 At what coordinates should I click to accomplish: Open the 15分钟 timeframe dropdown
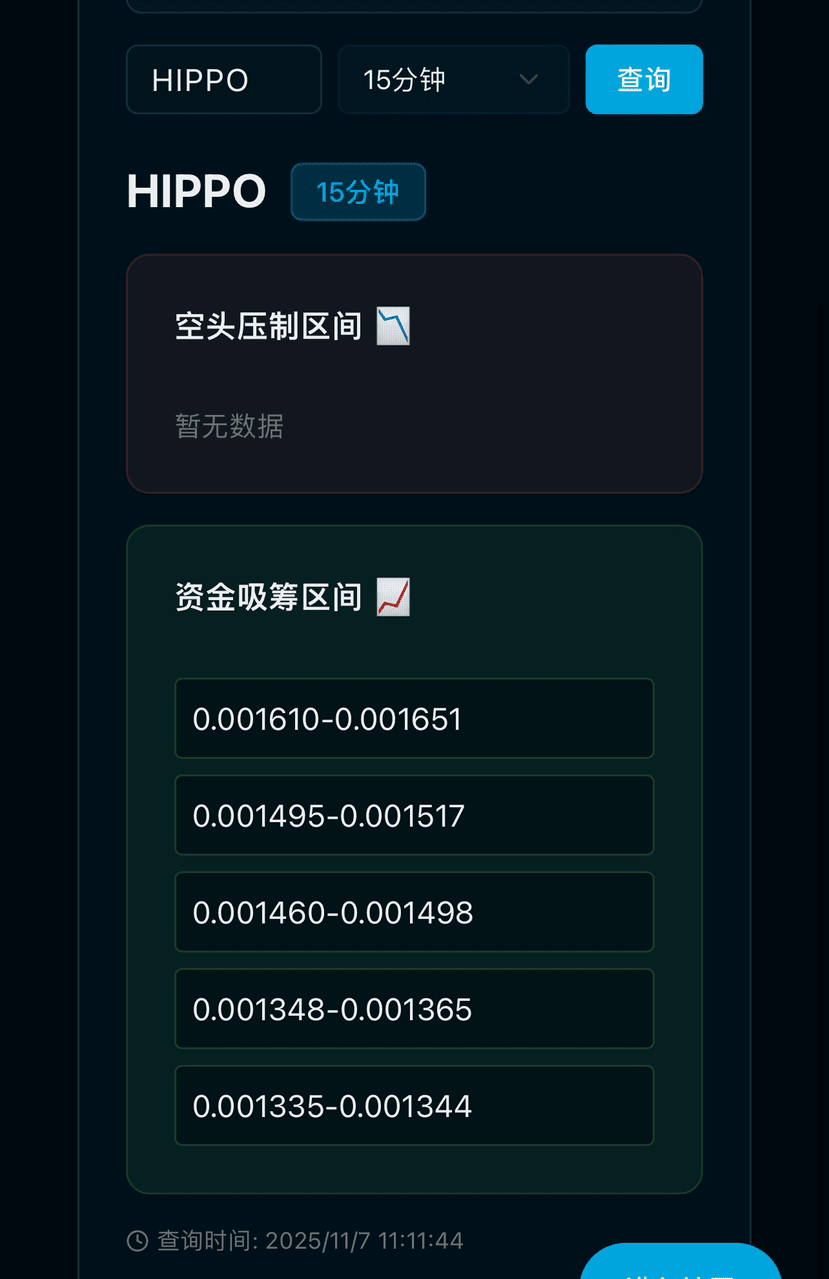tap(453, 80)
